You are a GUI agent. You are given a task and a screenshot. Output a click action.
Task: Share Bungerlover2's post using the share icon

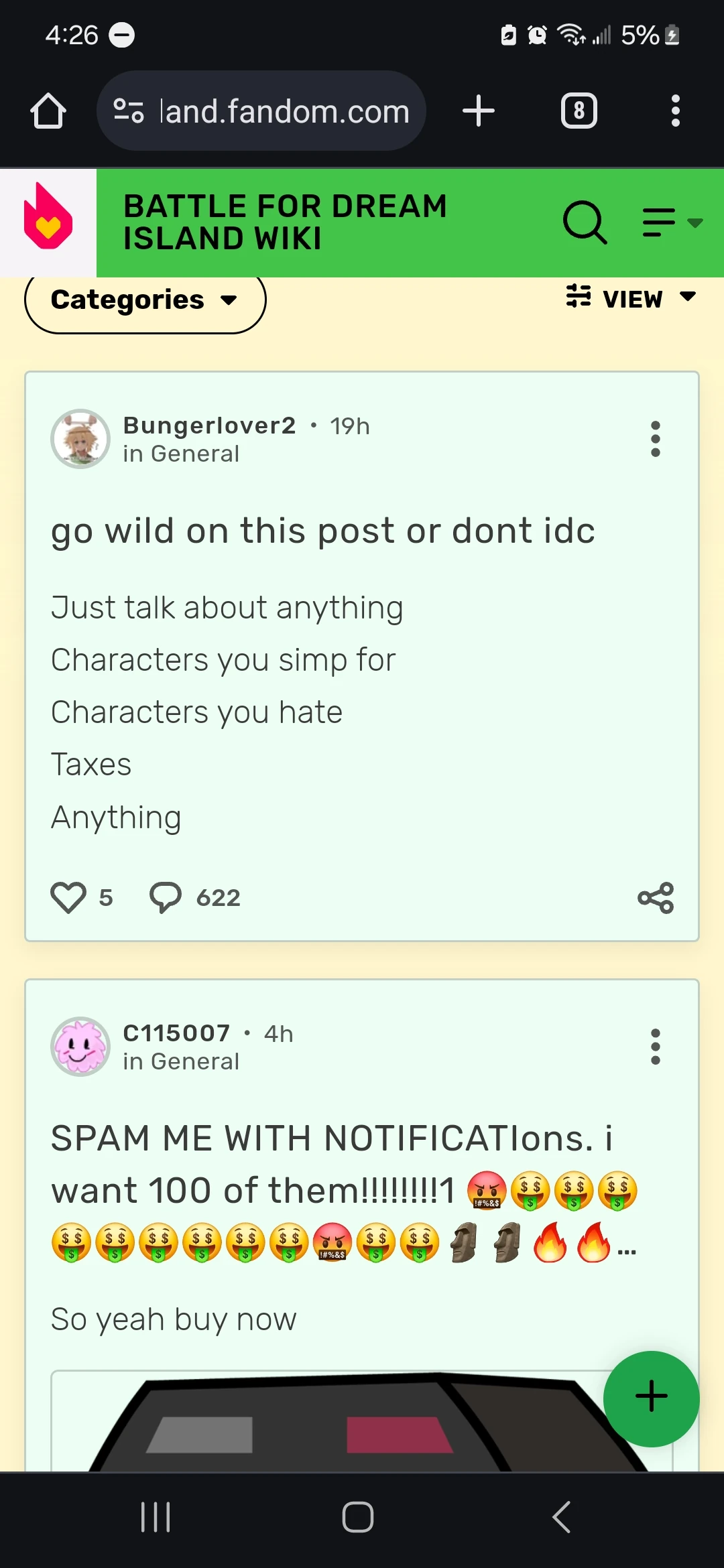656,897
